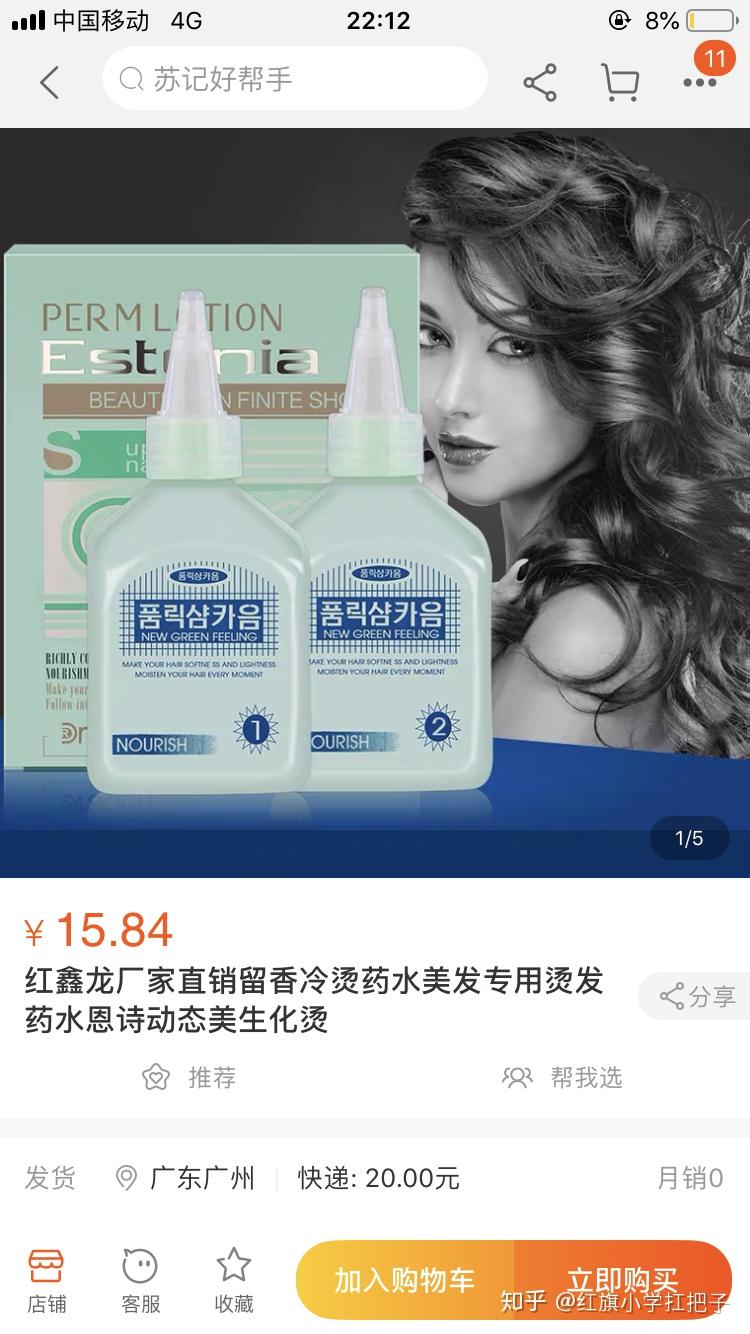Add item to 收藏 favorites
Image resolution: width=750 pixels, height=1334 pixels.
(x=234, y=1280)
